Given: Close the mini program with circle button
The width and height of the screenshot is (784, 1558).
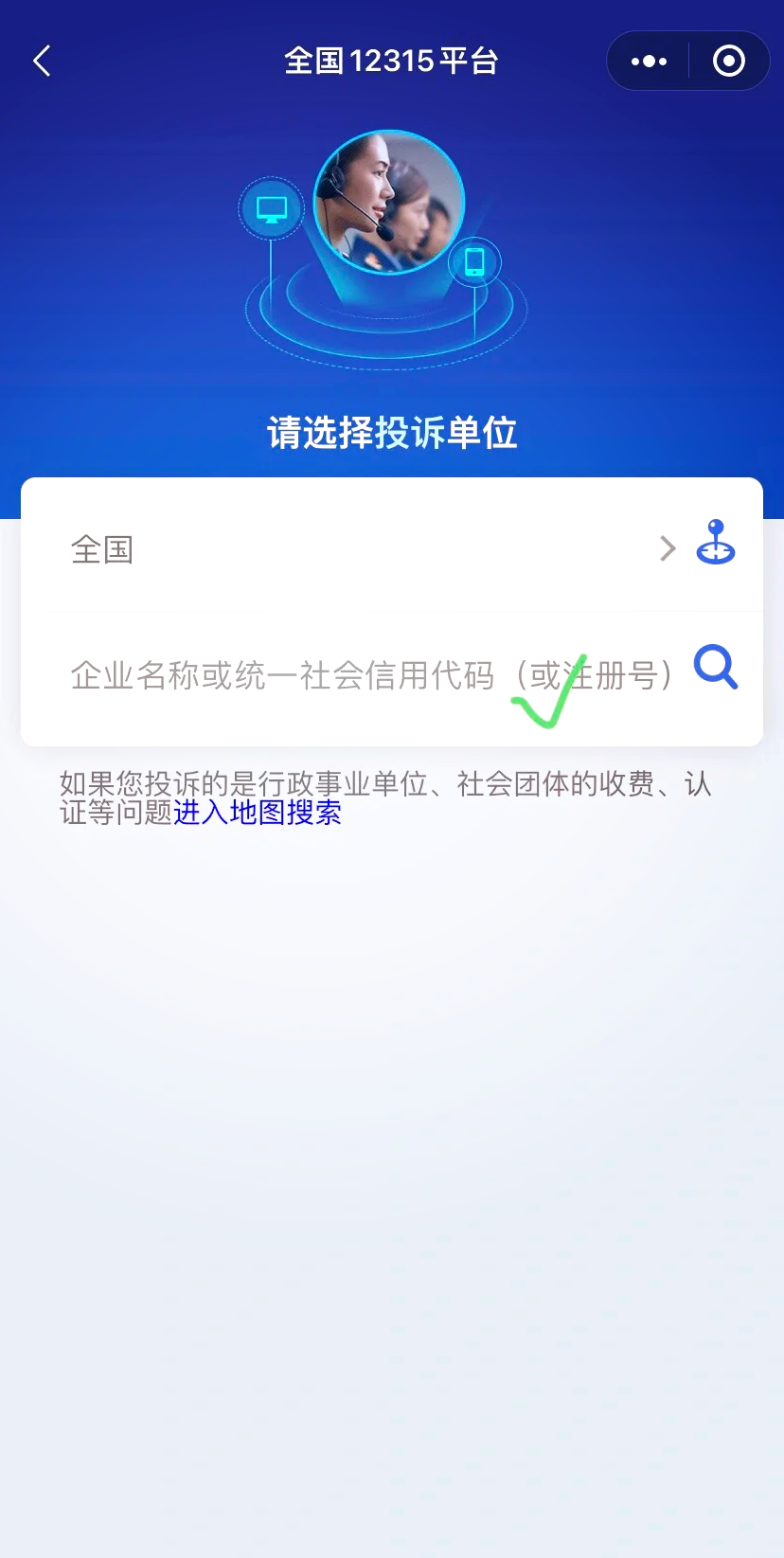Looking at the screenshot, I should (728, 62).
